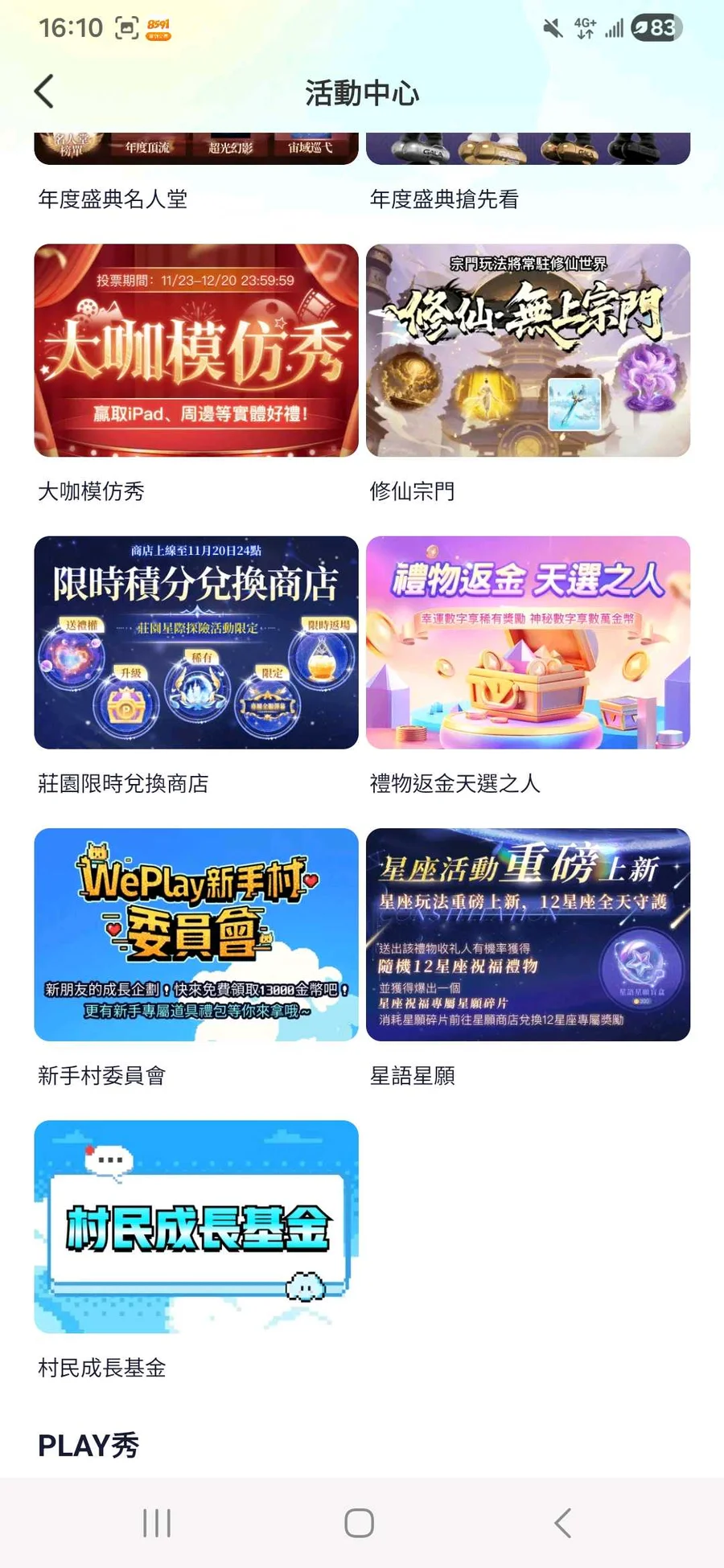The image size is (724, 1568).
Task: Go back from 活動中心 page
Action: pos(45,92)
